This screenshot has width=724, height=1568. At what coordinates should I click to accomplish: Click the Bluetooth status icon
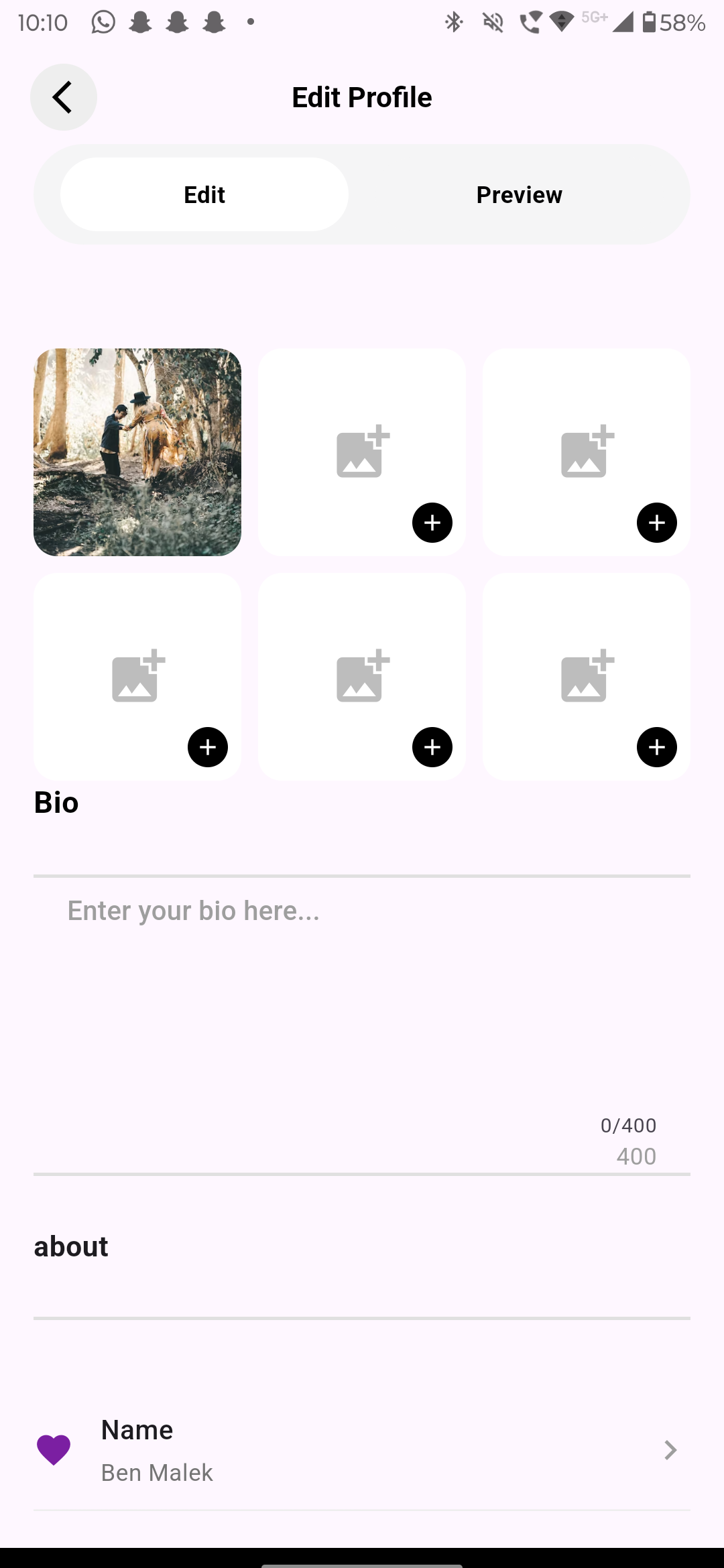(454, 22)
